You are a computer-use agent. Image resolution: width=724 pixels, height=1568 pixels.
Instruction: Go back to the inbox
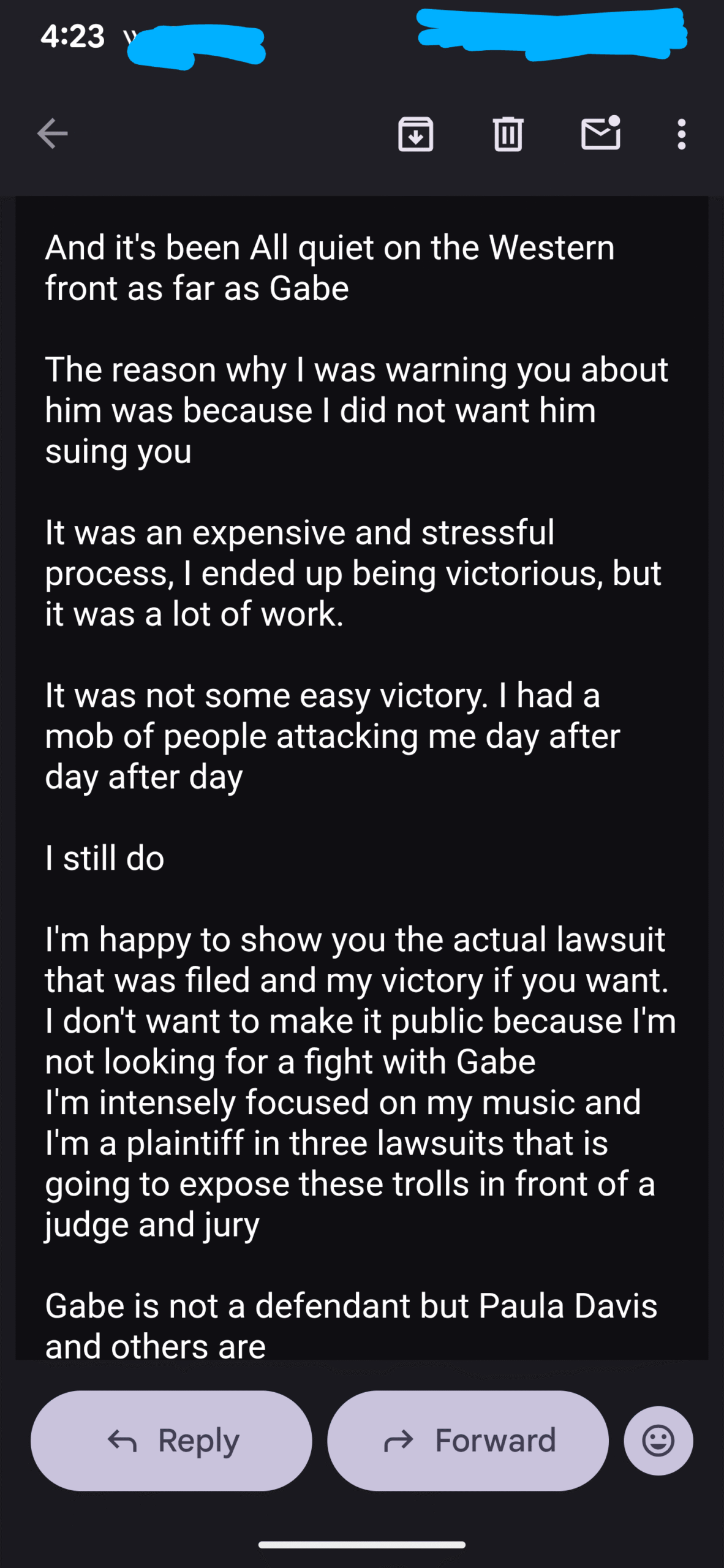click(52, 134)
